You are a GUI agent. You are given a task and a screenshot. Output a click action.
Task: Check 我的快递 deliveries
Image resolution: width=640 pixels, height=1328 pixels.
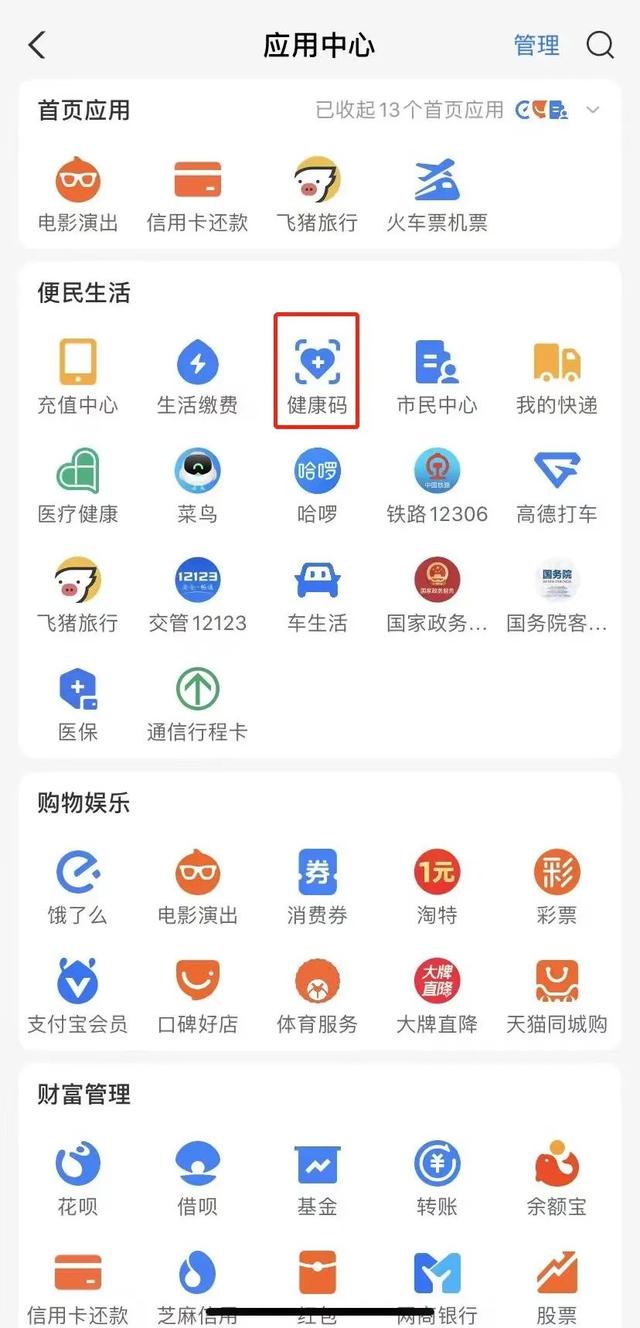click(x=557, y=376)
